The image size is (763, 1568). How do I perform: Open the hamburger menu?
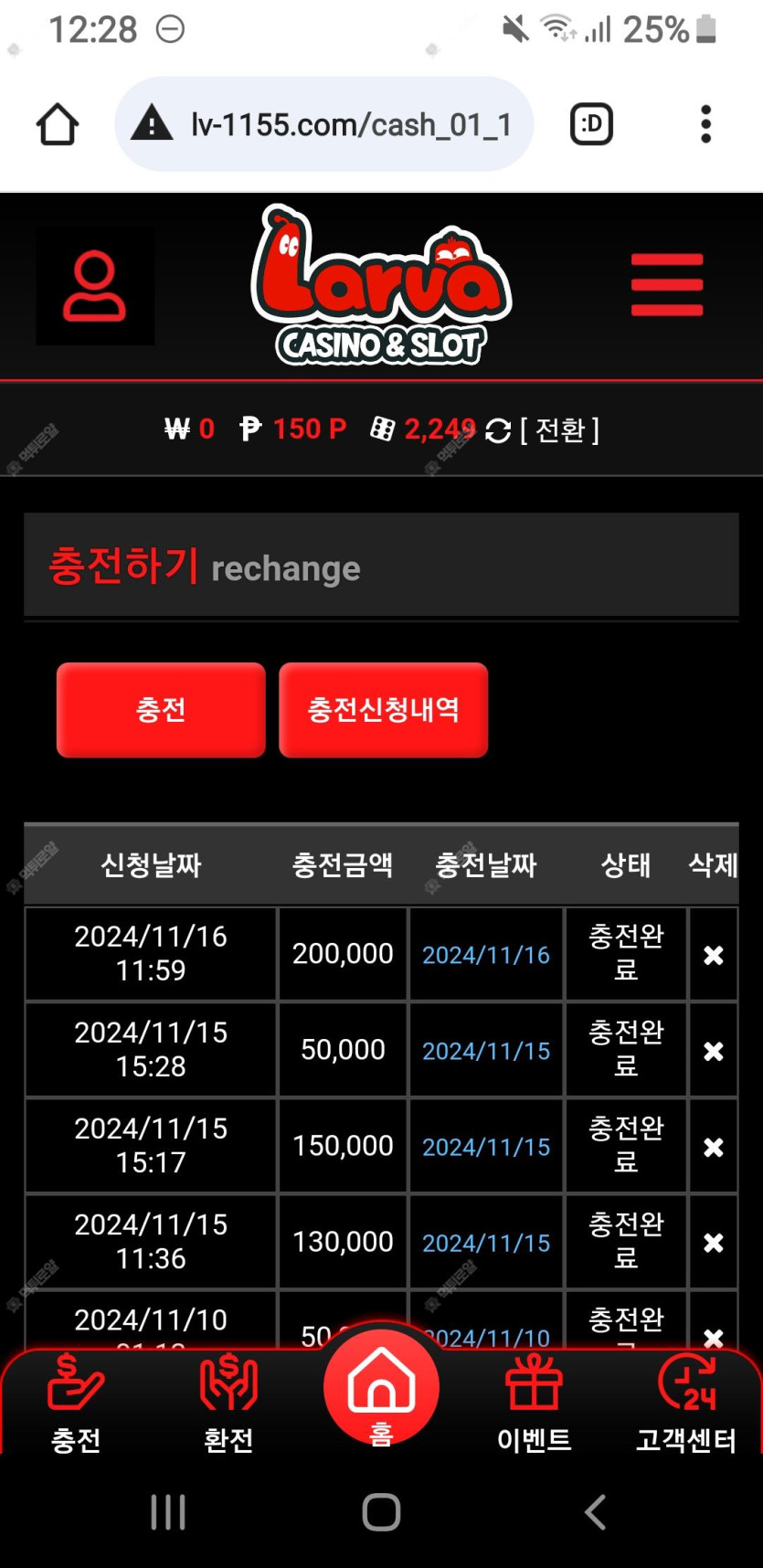point(667,285)
